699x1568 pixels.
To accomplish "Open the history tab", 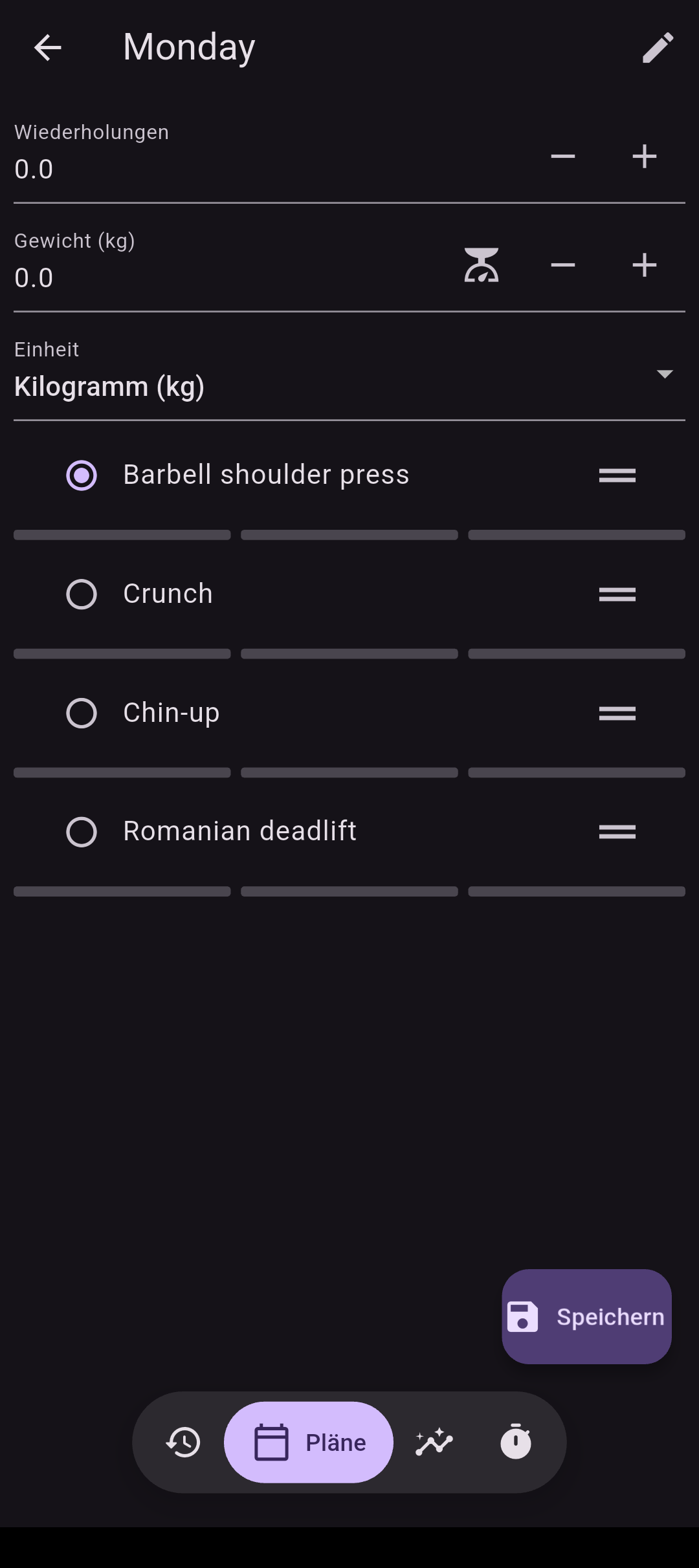I will (x=184, y=1442).
